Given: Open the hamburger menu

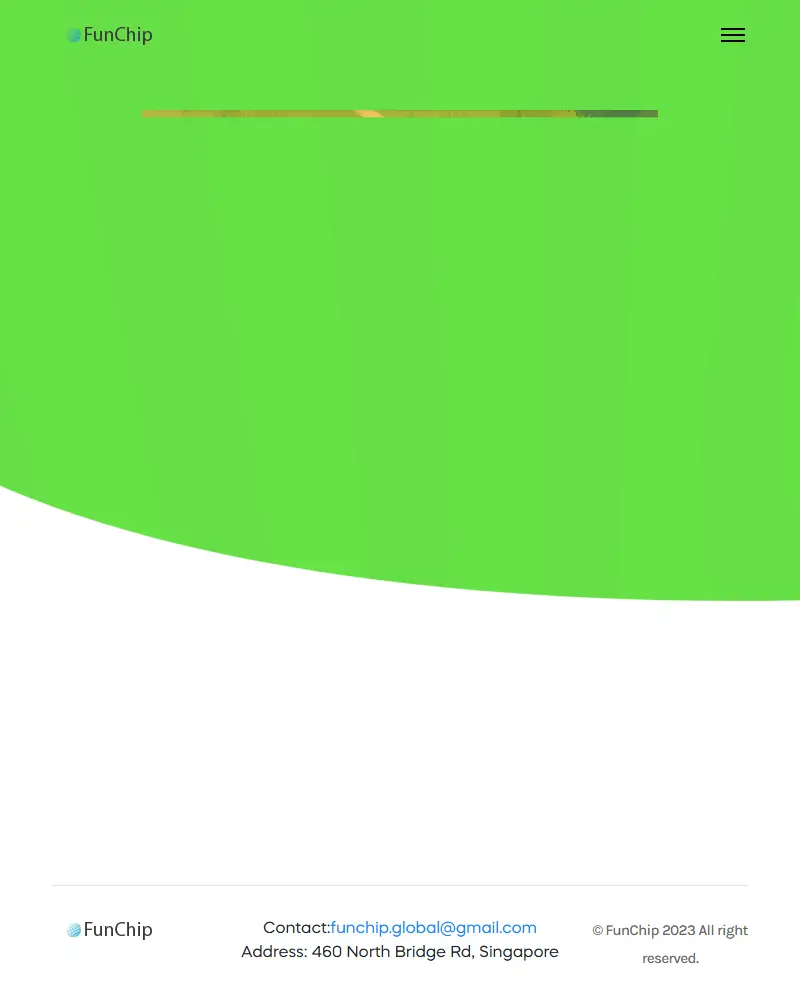Looking at the screenshot, I should [732, 35].
